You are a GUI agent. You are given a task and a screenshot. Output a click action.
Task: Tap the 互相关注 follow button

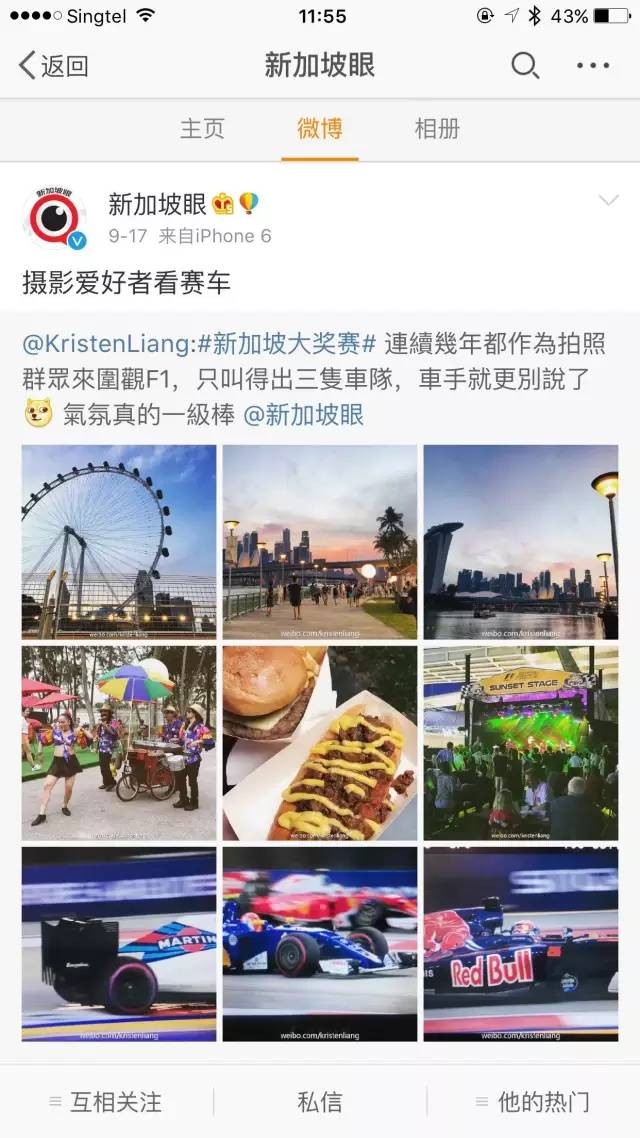point(106,1102)
